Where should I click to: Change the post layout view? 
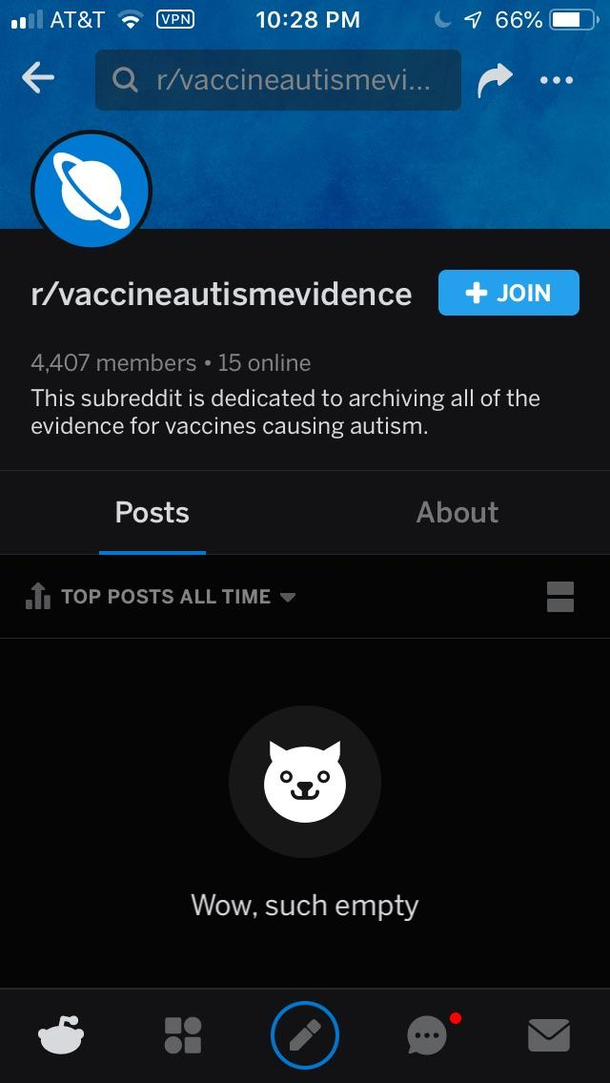(560, 597)
